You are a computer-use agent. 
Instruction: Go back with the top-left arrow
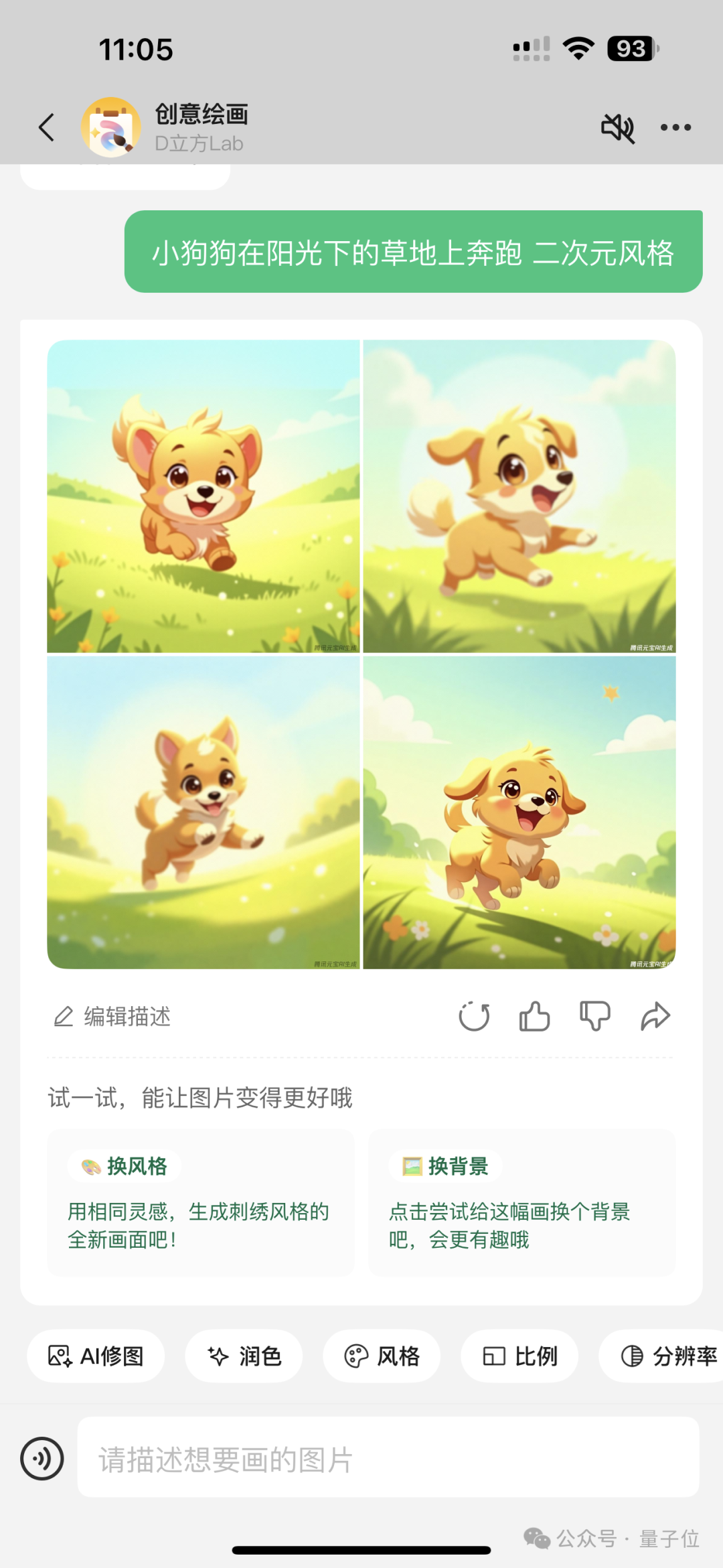point(47,127)
